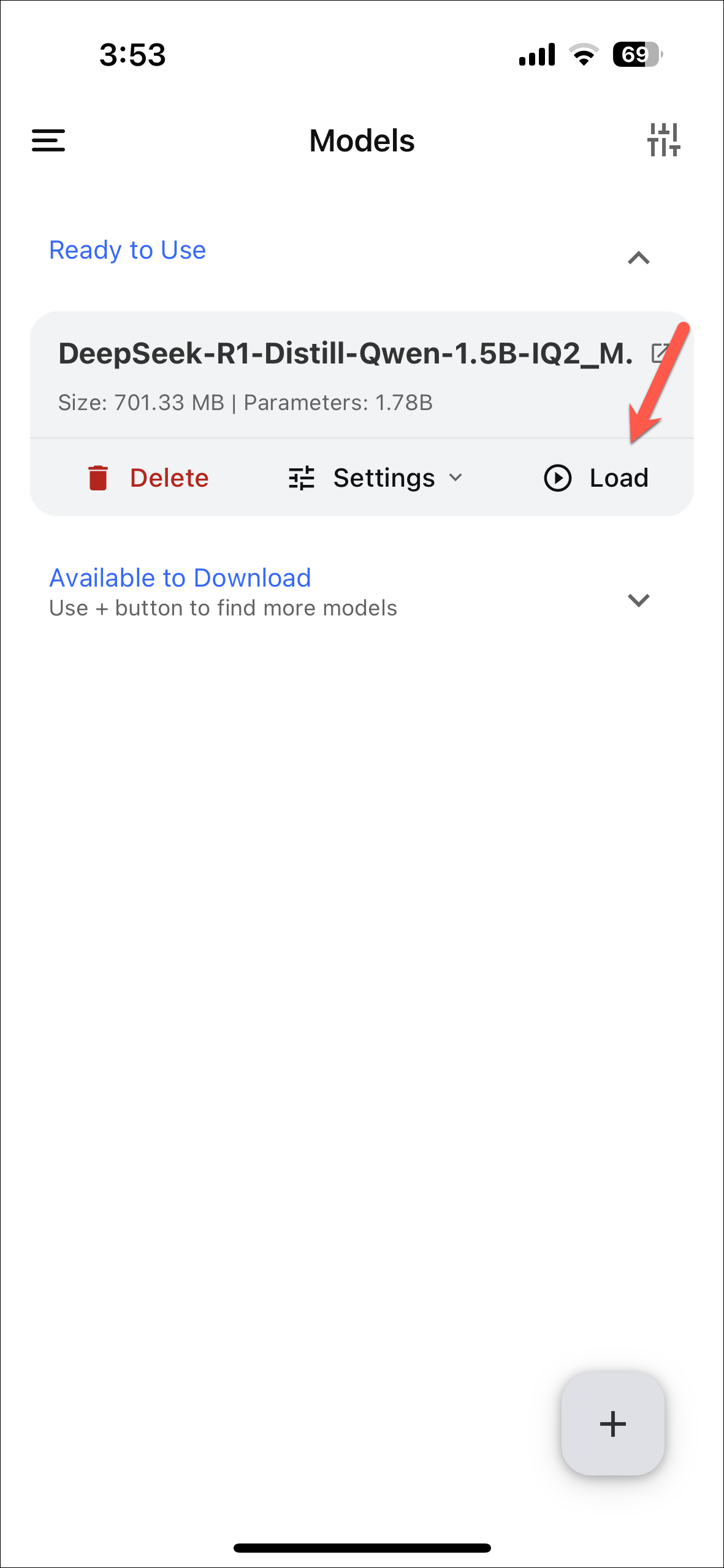Open the hamburger drawer menu
The width and height of the screenshot is (724, 1568).
(x=48, y=140)
